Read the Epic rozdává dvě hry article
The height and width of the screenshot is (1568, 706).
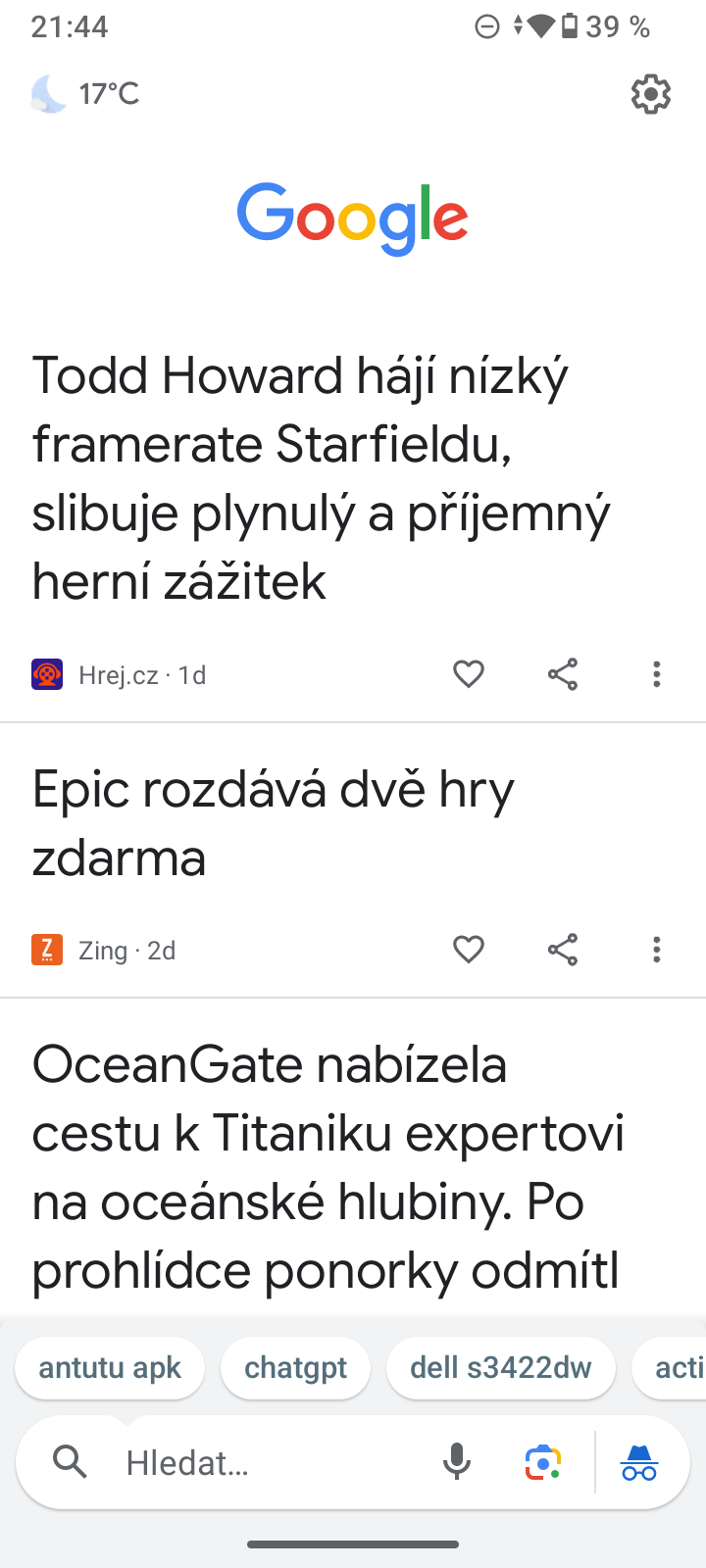[x=274, y=823]
